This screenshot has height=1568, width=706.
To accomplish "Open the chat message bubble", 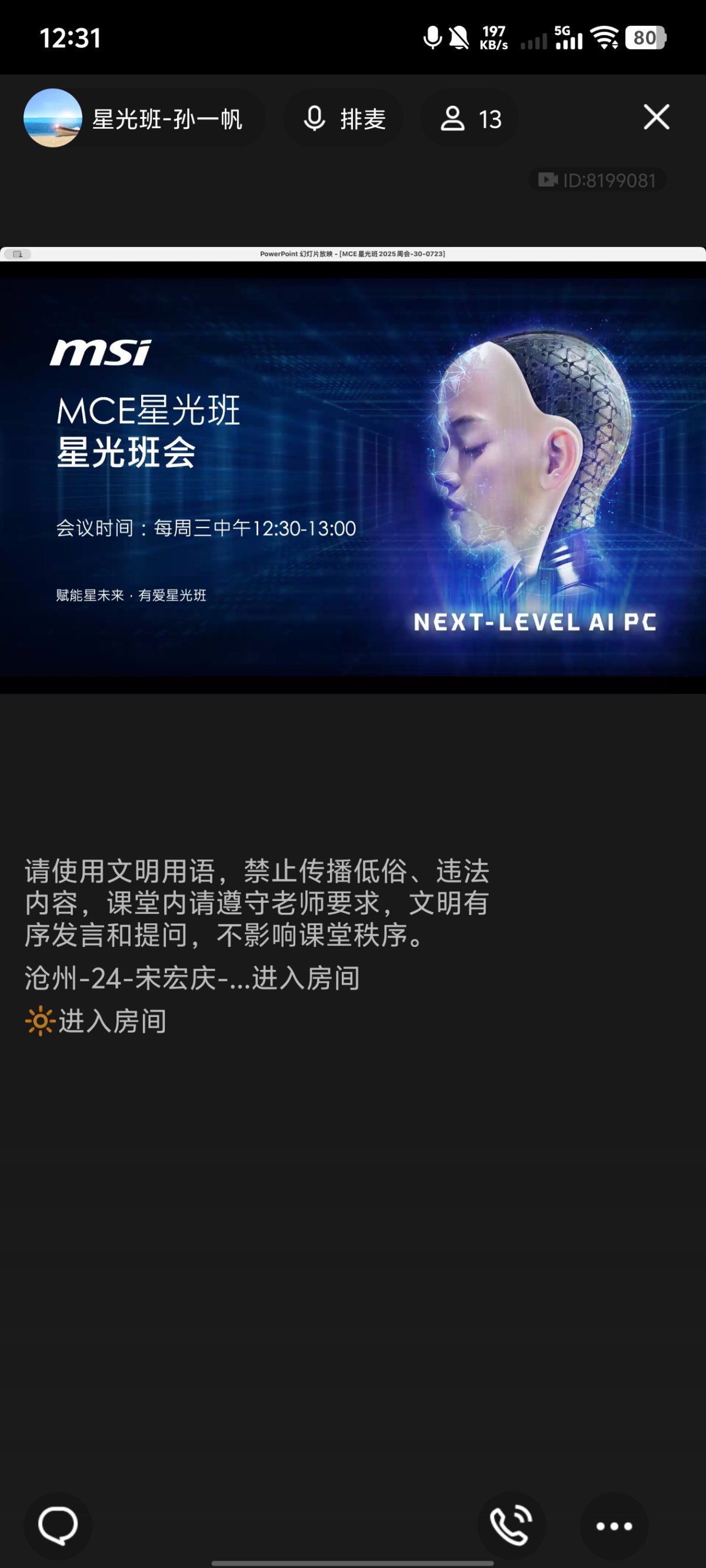I will (x=58, y=1526).
